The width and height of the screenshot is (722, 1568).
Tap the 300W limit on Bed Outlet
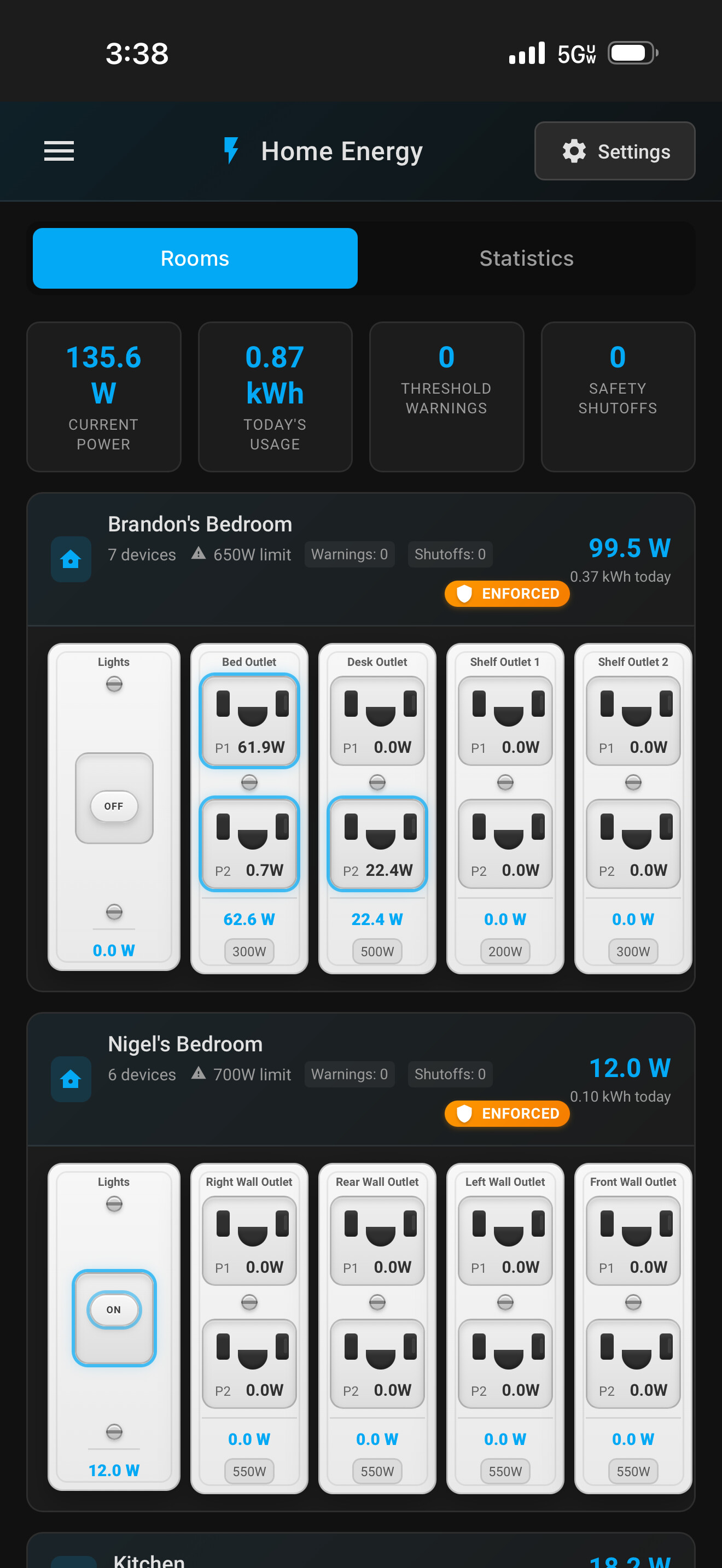coord(249,951)
